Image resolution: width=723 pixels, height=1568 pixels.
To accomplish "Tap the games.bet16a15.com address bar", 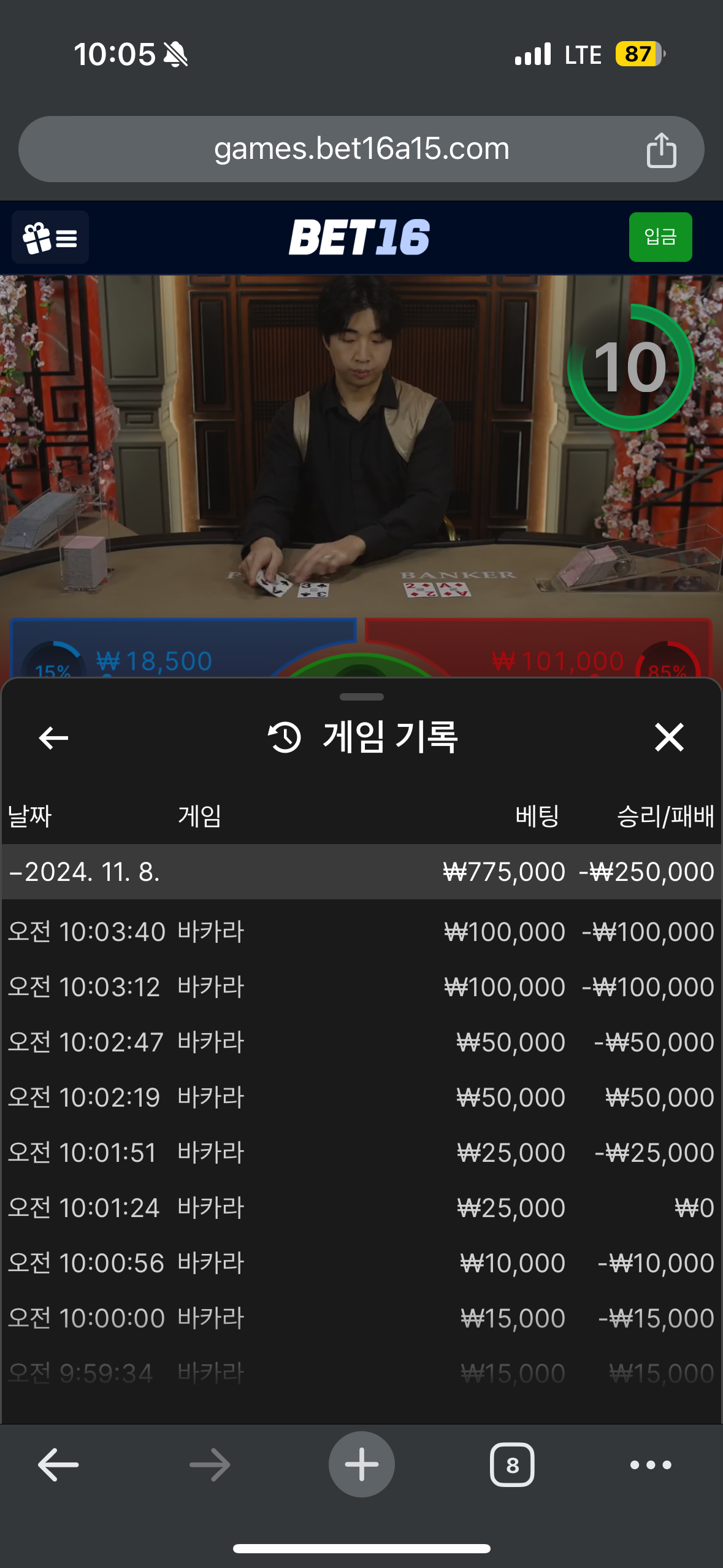I will pos(361,149).
